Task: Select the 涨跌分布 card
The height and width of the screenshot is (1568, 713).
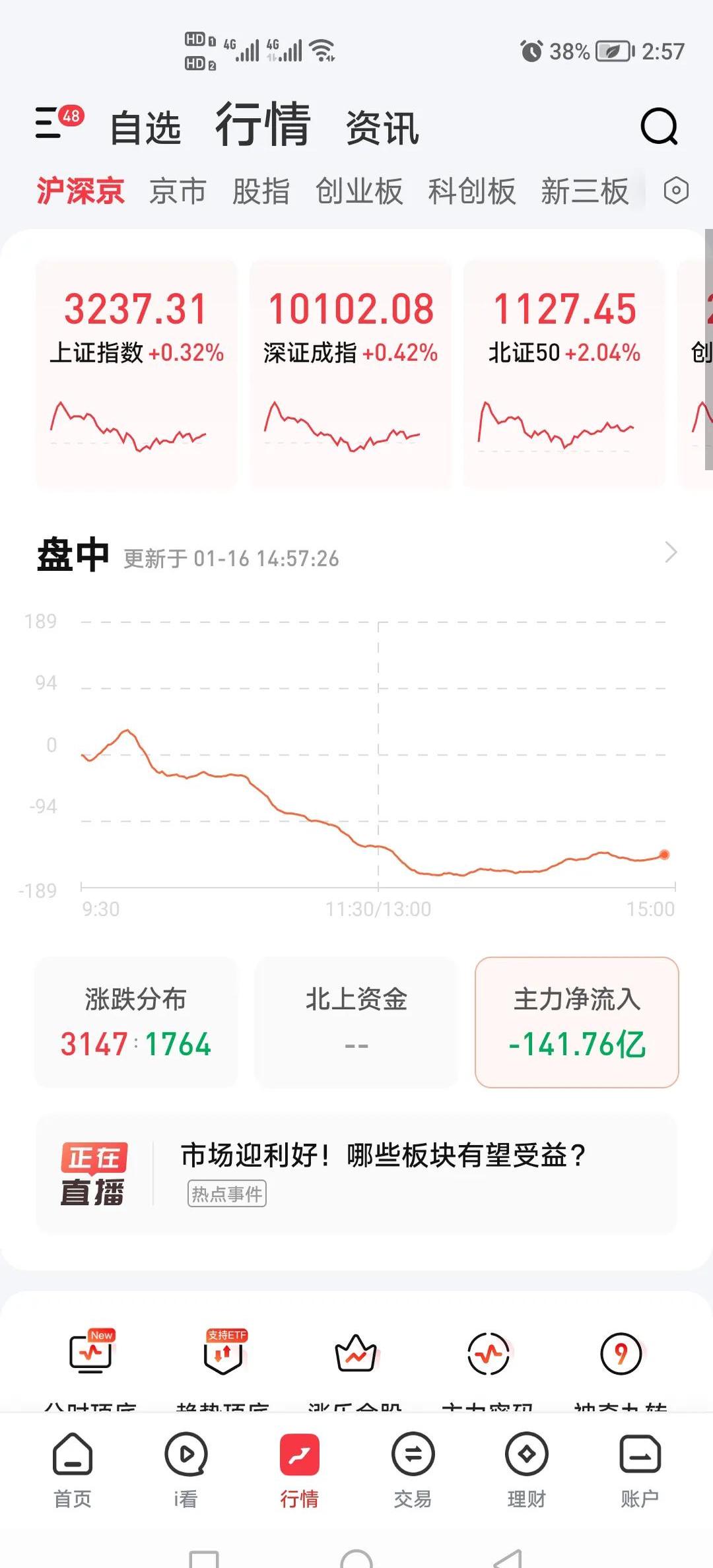Action: tap(136, 1022)
